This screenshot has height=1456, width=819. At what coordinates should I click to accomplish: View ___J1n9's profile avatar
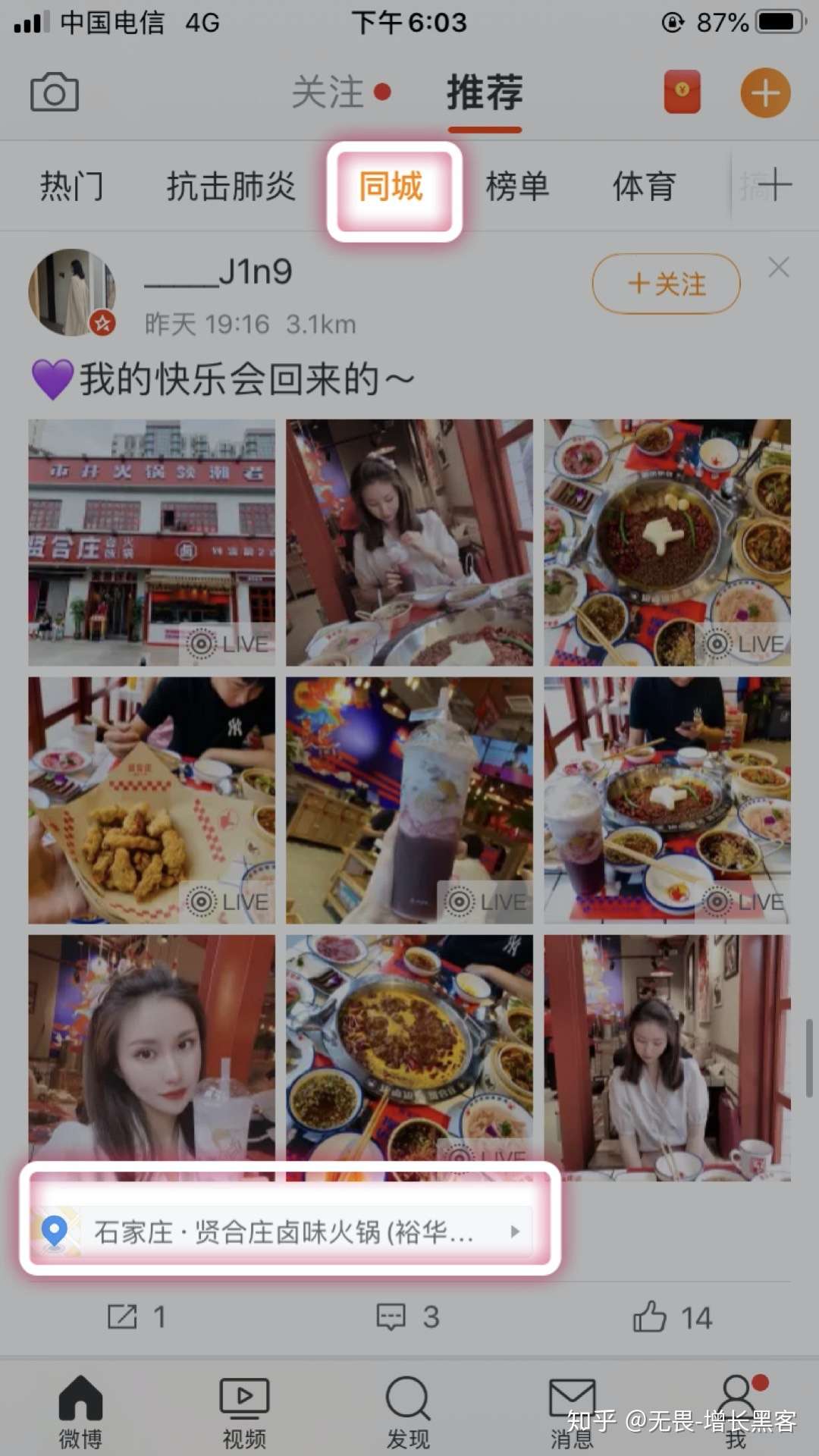[x=72, y=293]
